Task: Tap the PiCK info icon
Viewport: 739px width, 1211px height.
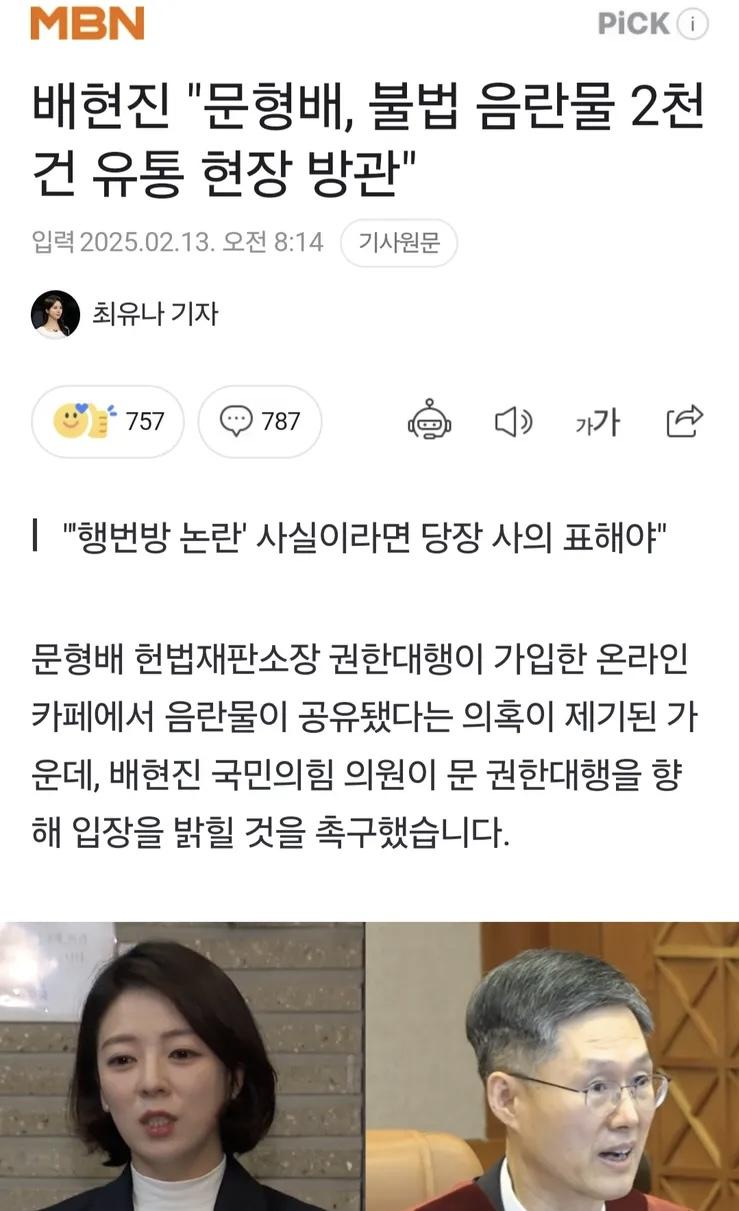Action: click(692, 25)
